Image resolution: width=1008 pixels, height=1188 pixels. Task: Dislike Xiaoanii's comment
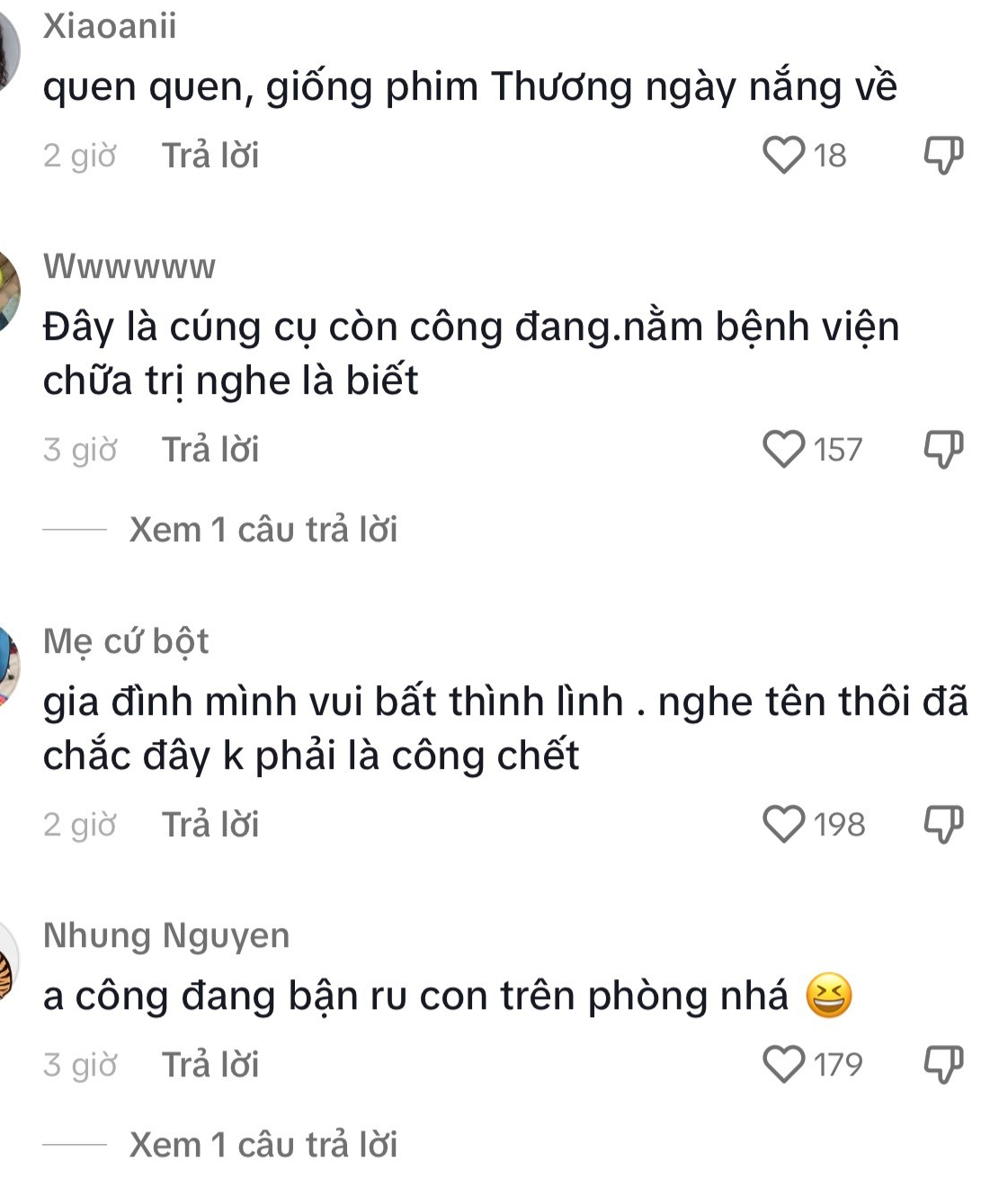(x=943, y=155)
